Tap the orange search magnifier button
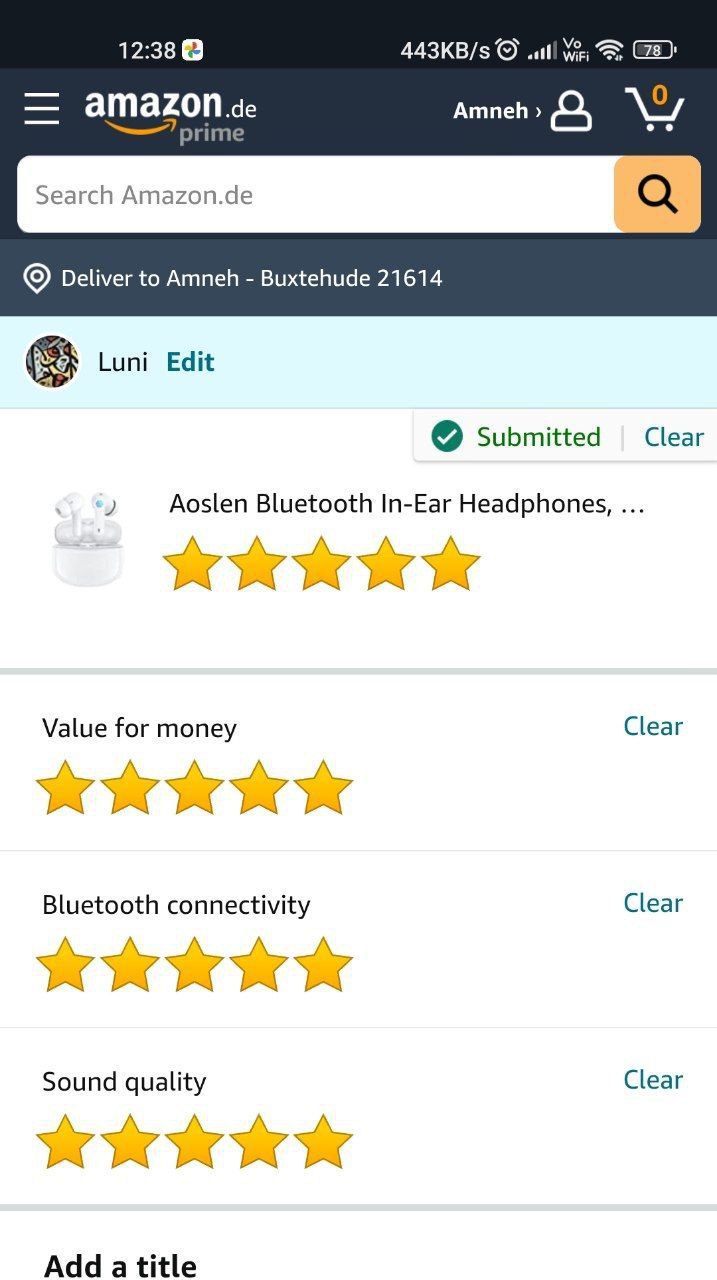Screen dimensions: 717x1280 [657, 195]
